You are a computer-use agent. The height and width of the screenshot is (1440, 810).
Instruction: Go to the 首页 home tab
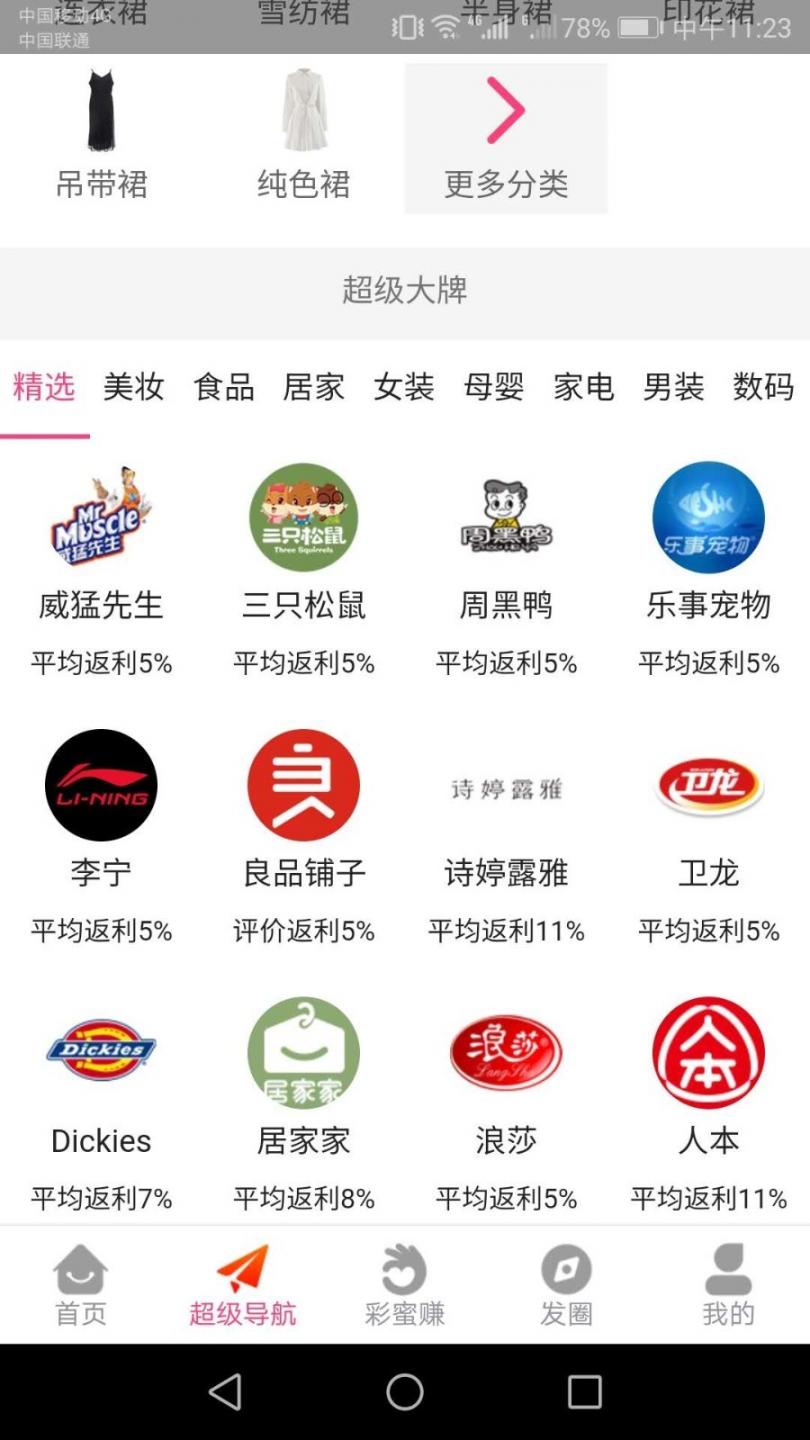[x=81, y=1285]
